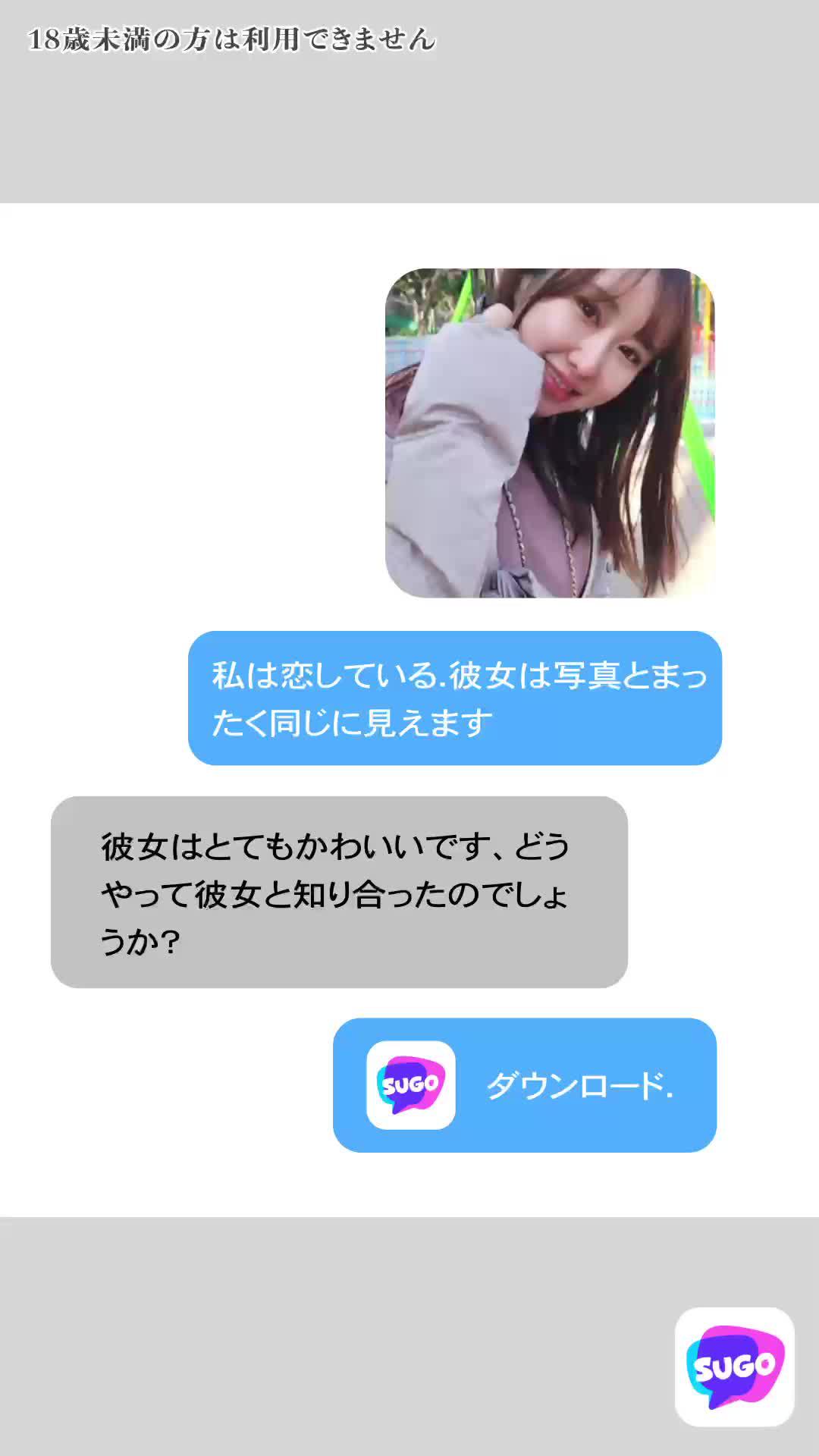Image resolution: width=819 pixels, height=1456 pixels.
Task: Click the girl's selfie image in the chat
Action: pyautogui.click(x=550, y=432)
